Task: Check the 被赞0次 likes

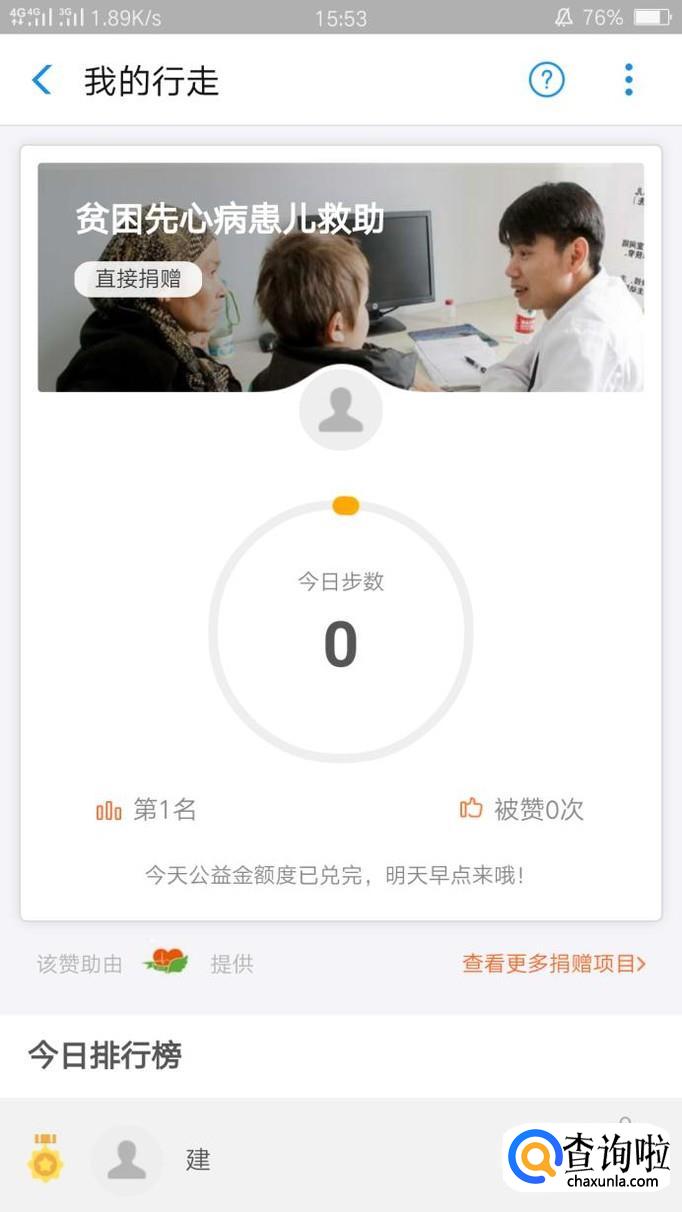Action: tap(522, 810)
